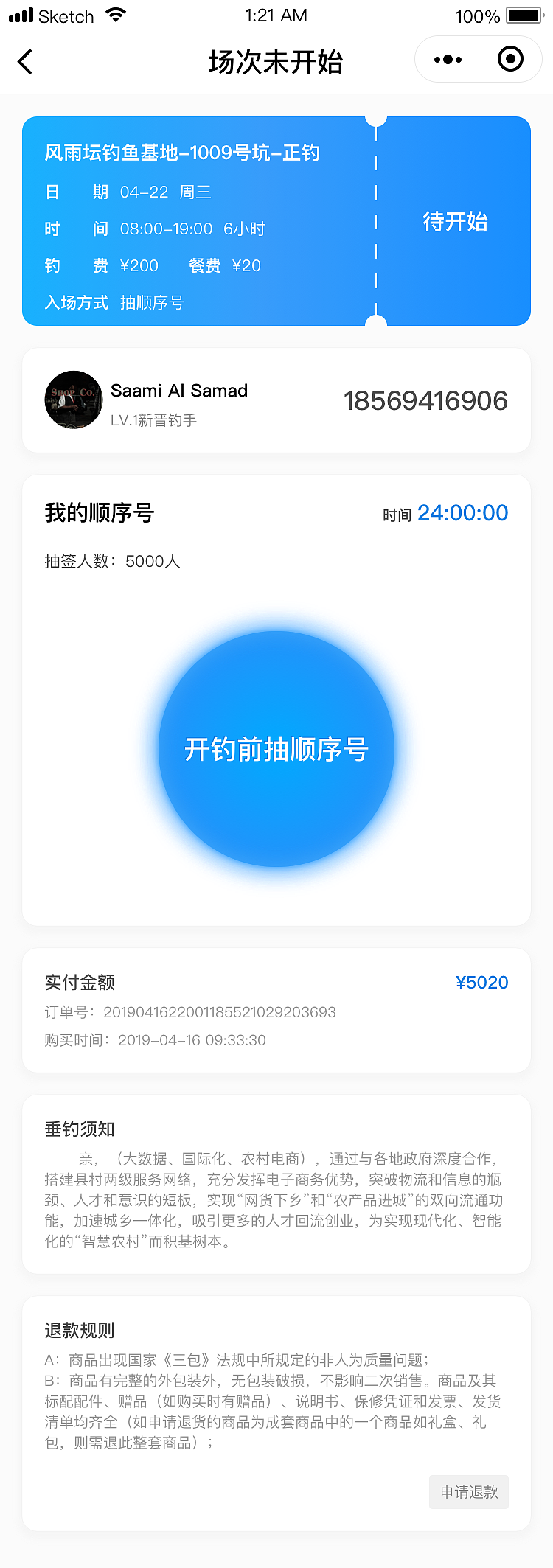This screenshot has height=1568, width=553.
Task: Tap the countdown timer 24:00:00
Action: tap(462, 512)
